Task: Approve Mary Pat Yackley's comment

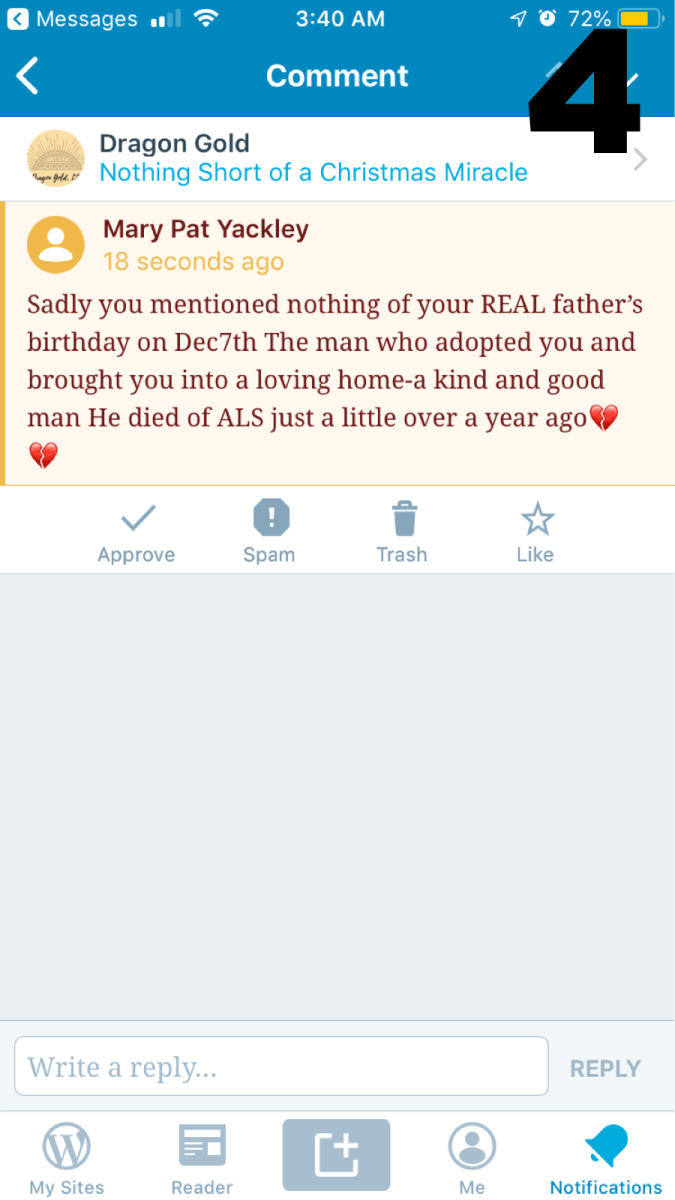Action: pyautogui.click(x=136, y=533)
